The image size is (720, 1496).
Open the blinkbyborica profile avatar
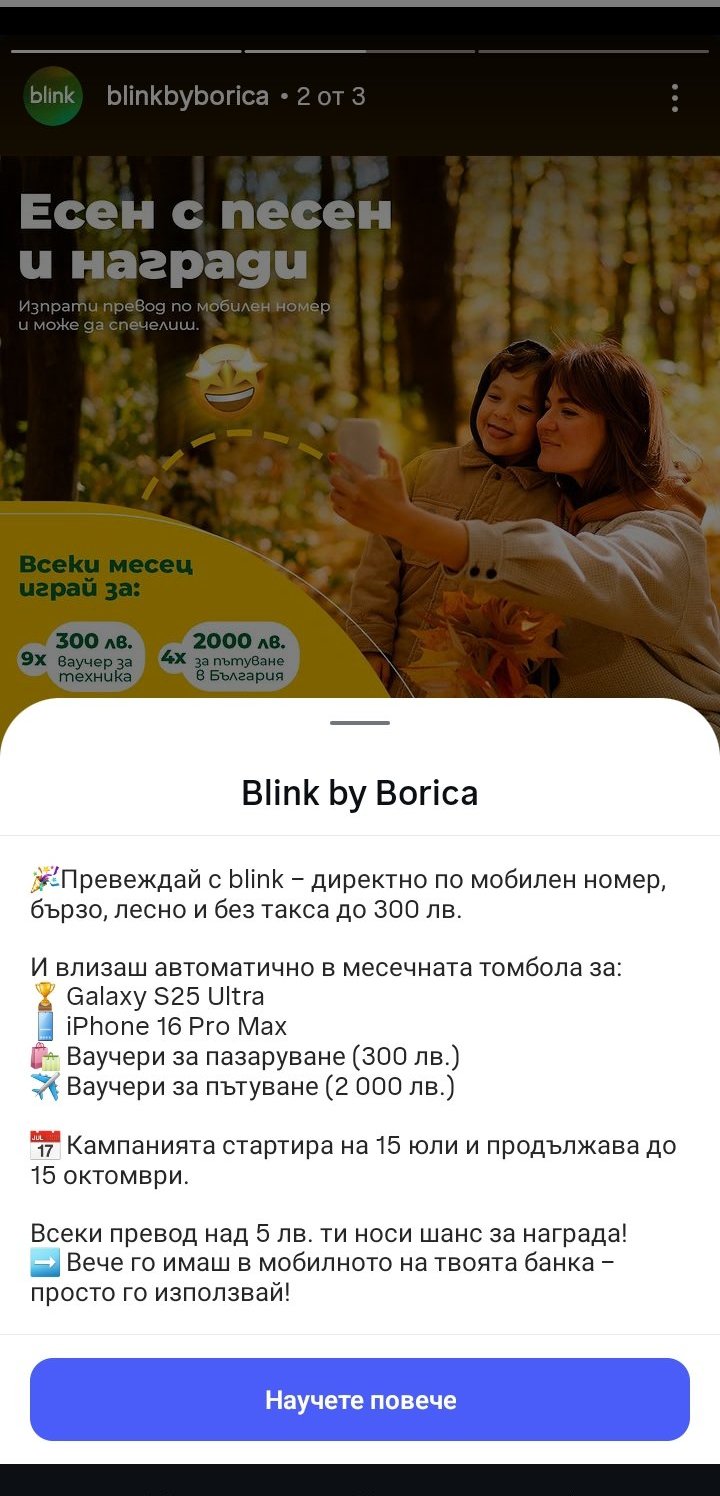[x=52, y=96]
